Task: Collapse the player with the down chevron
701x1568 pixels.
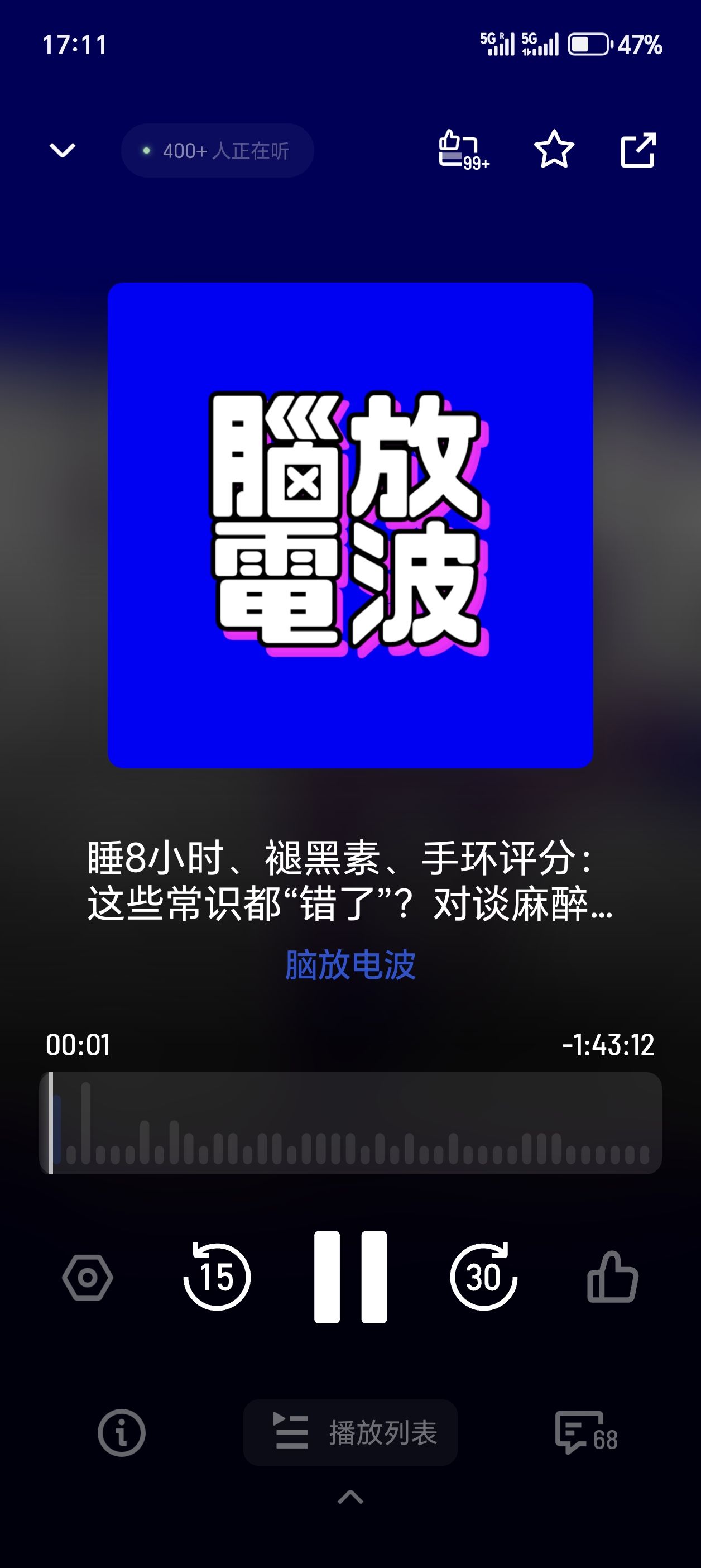Action: tap(62, 150)
